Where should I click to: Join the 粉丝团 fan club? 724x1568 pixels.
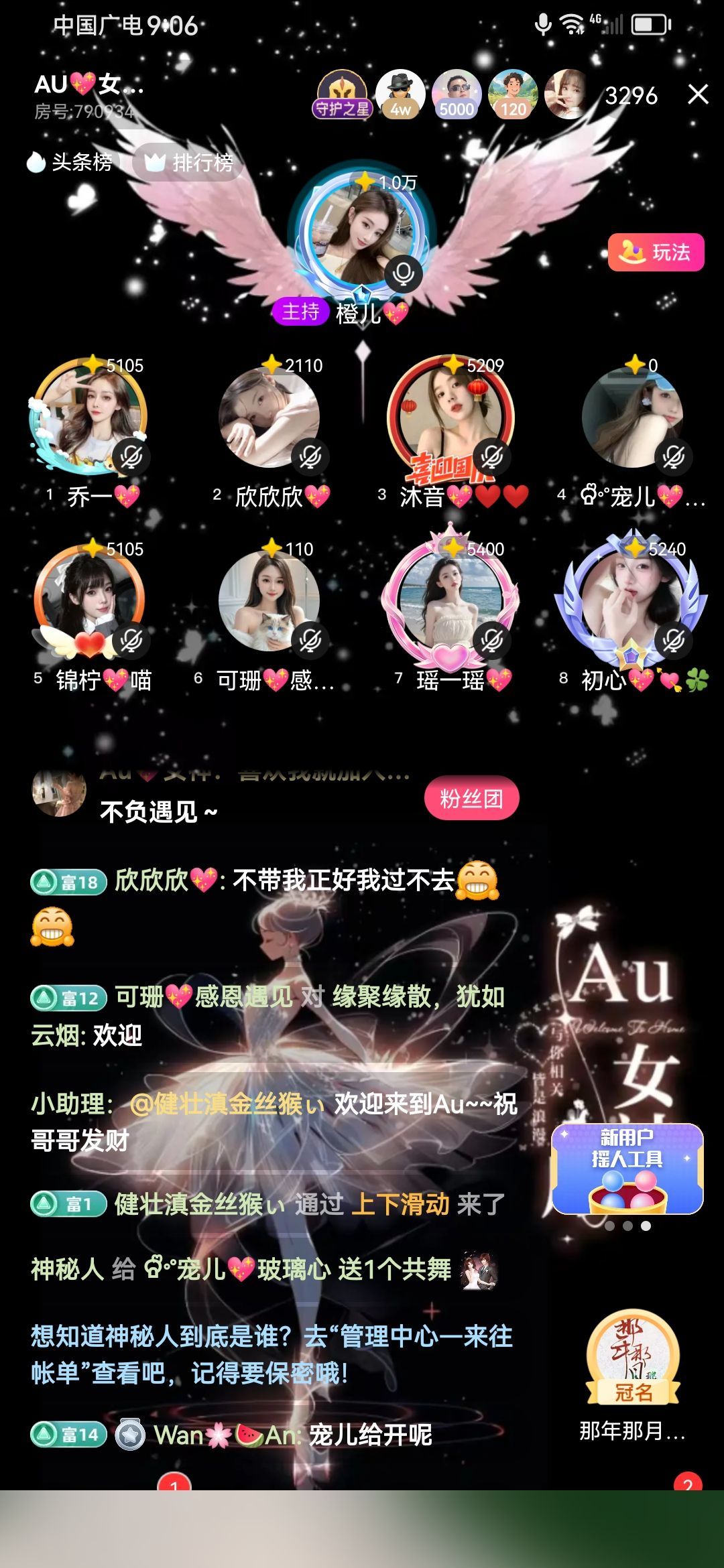point(471,798)
